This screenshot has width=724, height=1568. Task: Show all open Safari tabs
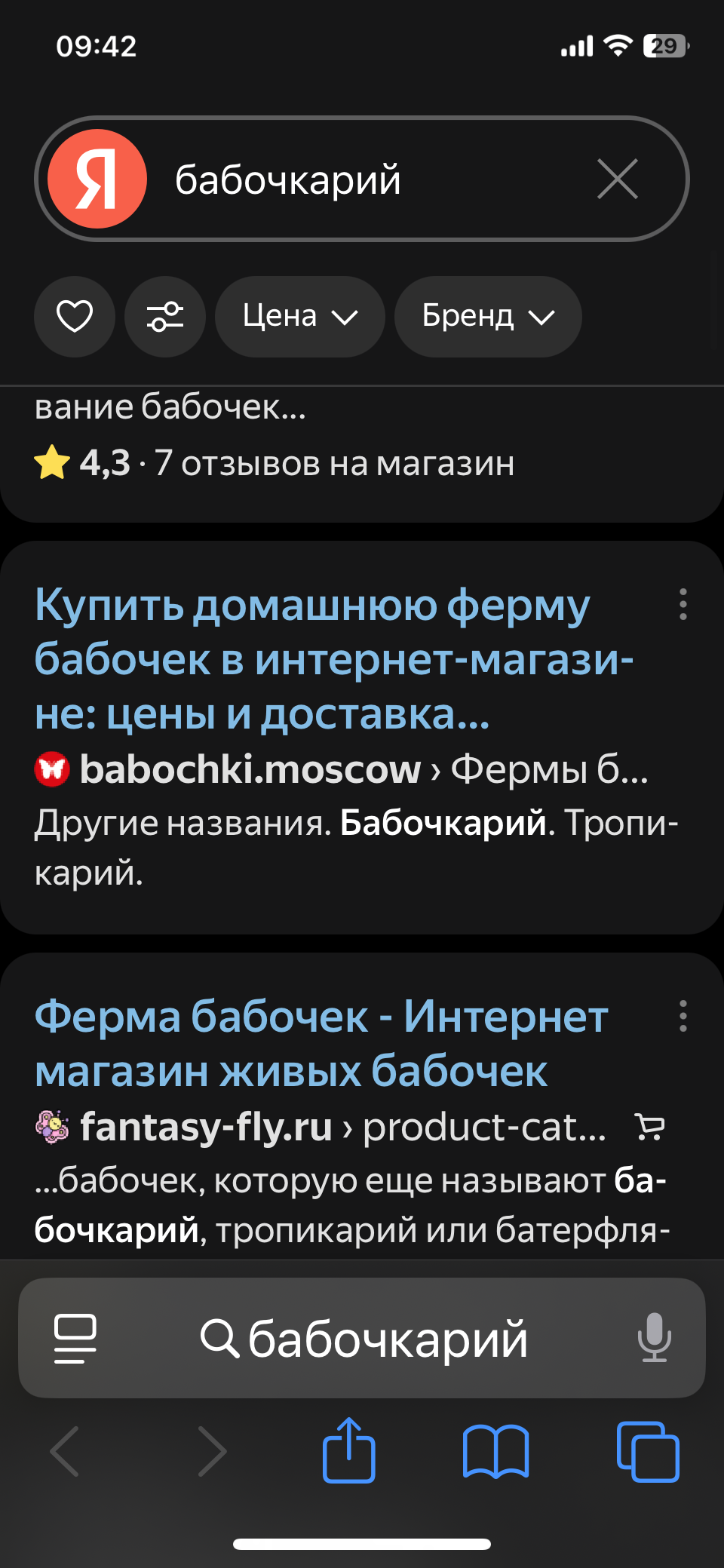pyautogui.click(x=647, y=1450)
